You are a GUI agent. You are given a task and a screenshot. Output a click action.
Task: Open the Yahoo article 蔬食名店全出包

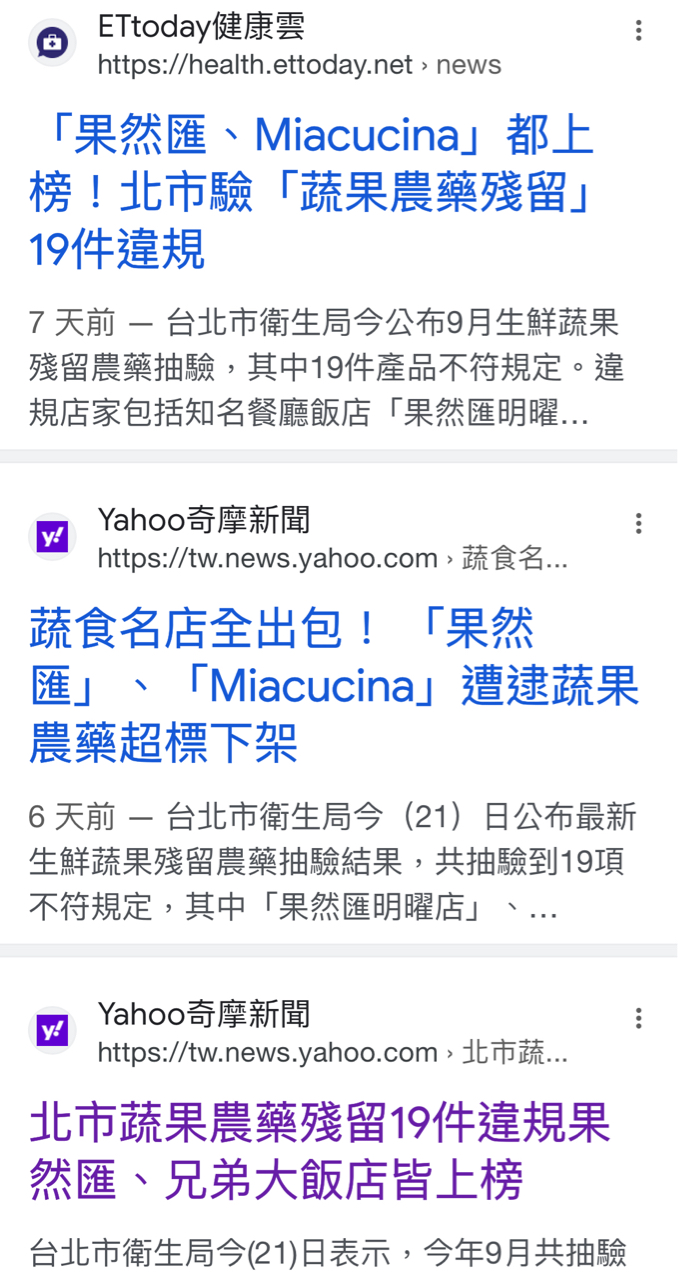(334, 686)
